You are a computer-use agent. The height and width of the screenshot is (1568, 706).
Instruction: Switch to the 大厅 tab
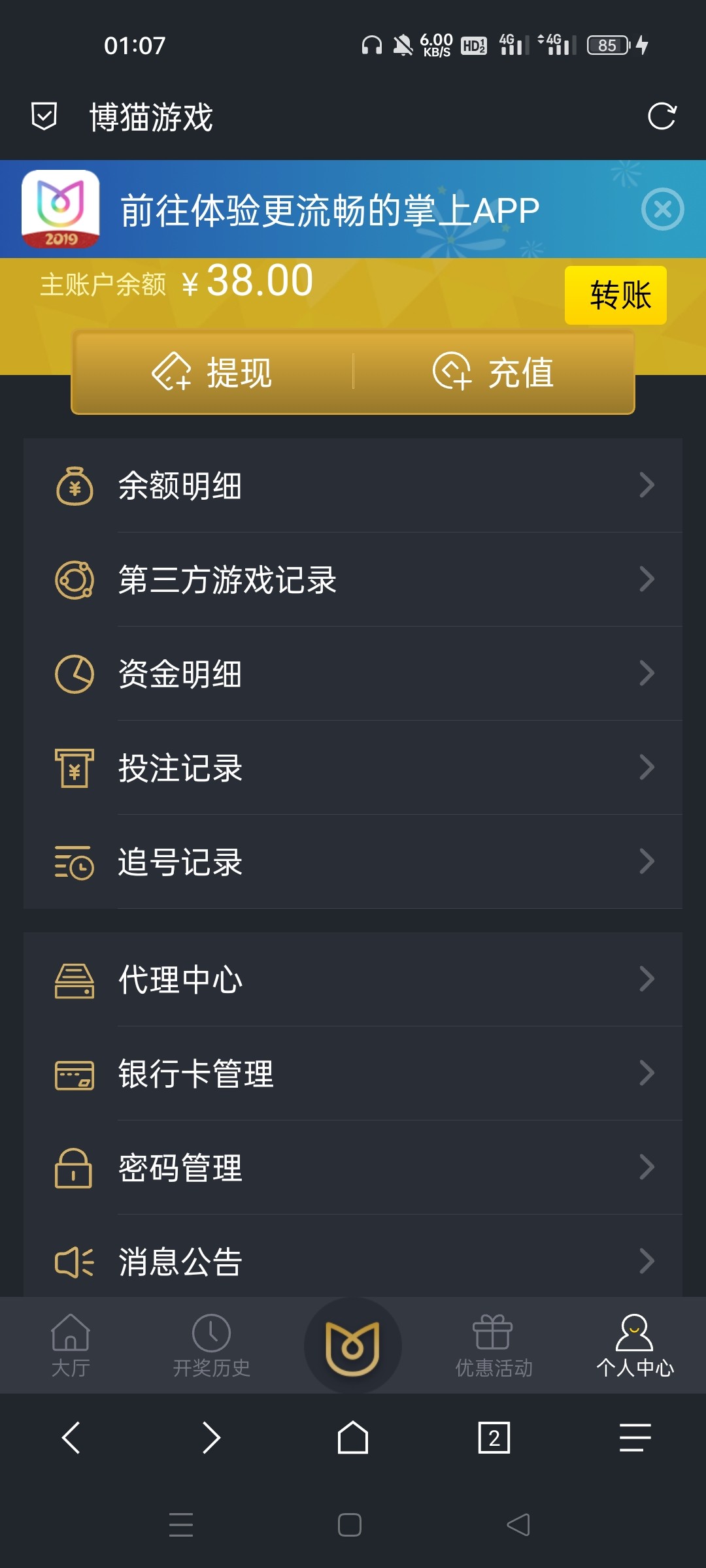(71, 1346)
